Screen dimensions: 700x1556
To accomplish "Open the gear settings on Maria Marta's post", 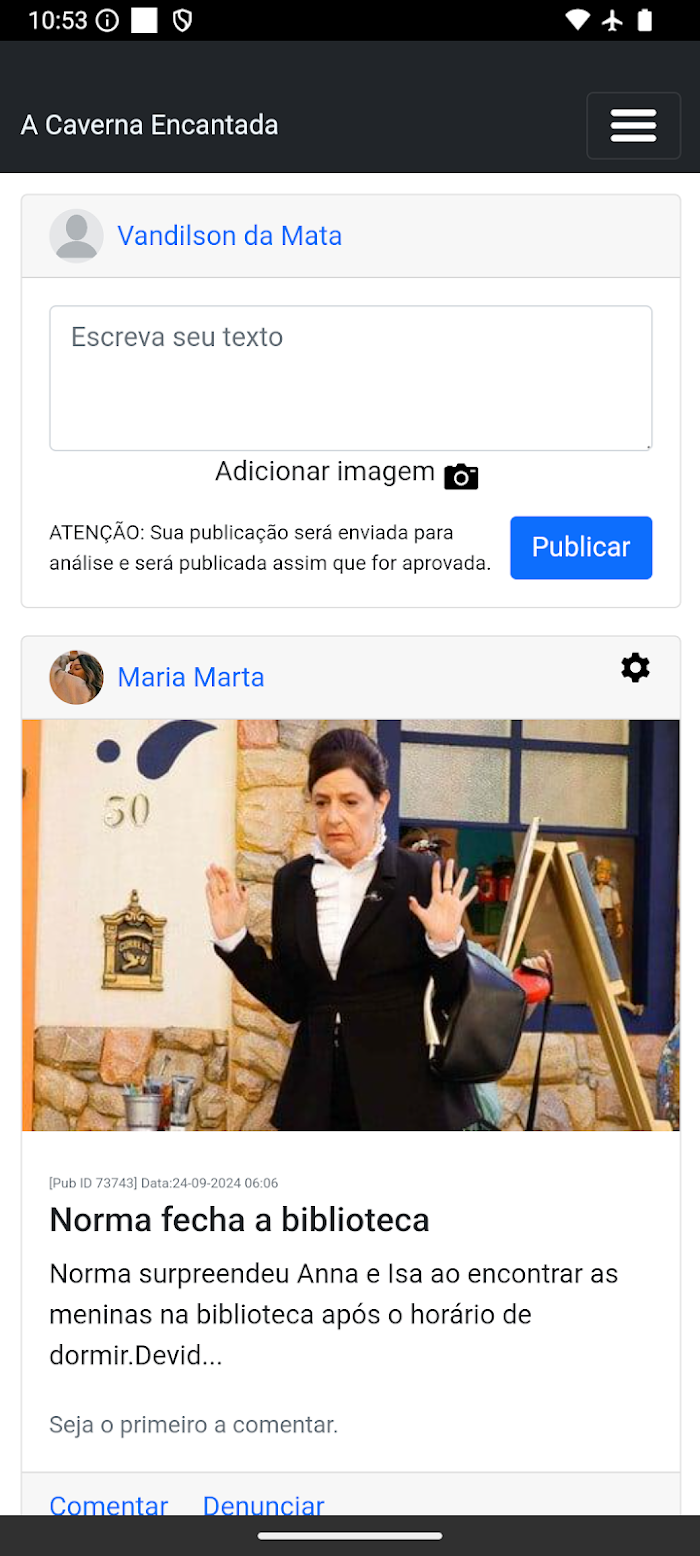I will [x=635, y=668].
